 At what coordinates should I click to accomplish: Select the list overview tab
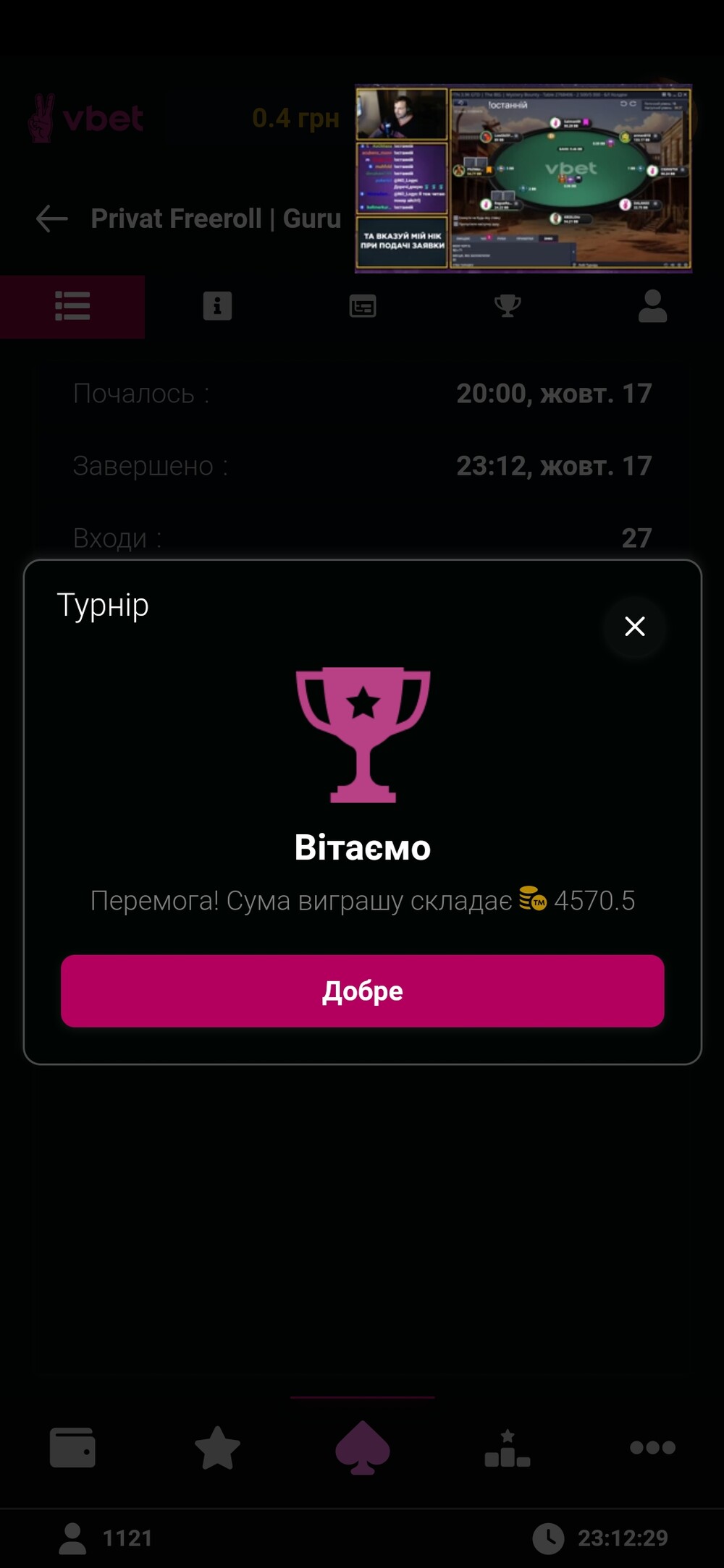[x=72, y=306]
